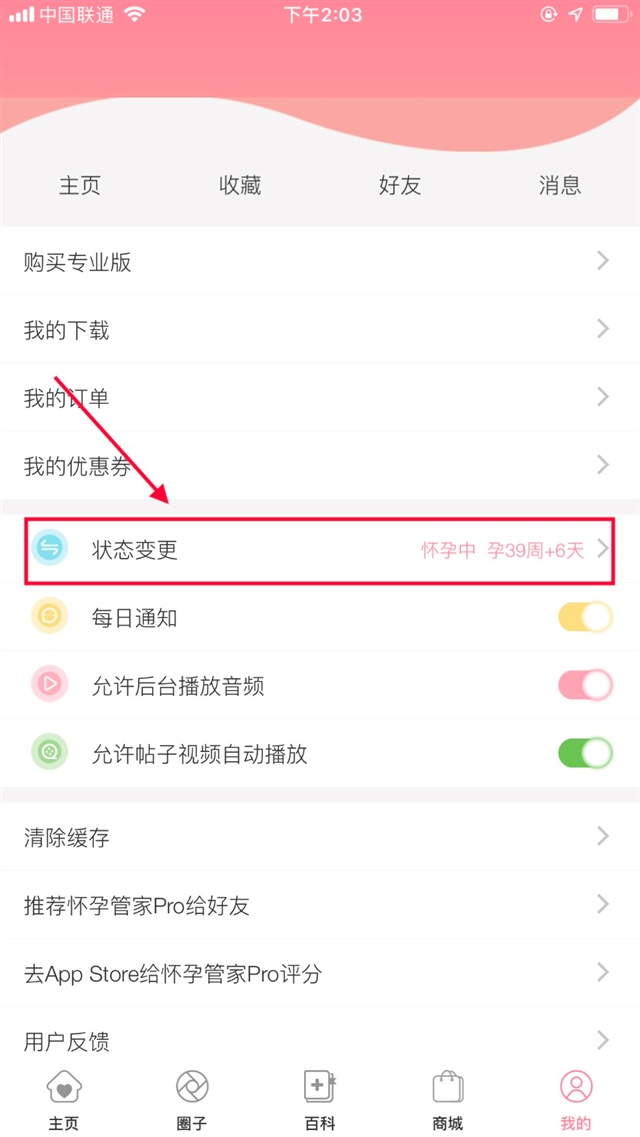Viewport: 640px width, 1137px height.
Task: Open the 好友 friends section
Action: pos(400,185)
